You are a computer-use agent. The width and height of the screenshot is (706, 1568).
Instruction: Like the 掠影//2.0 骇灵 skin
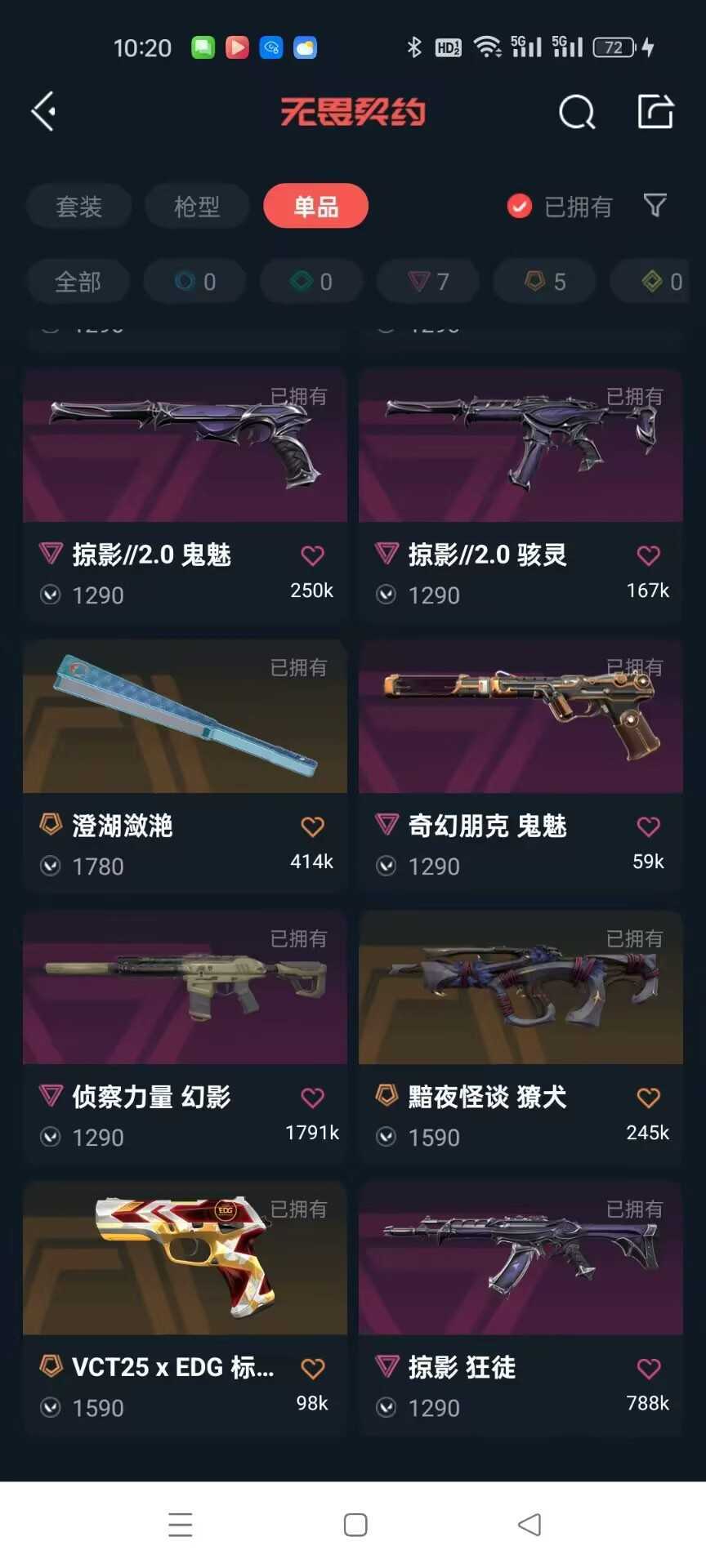pos(648,556)
